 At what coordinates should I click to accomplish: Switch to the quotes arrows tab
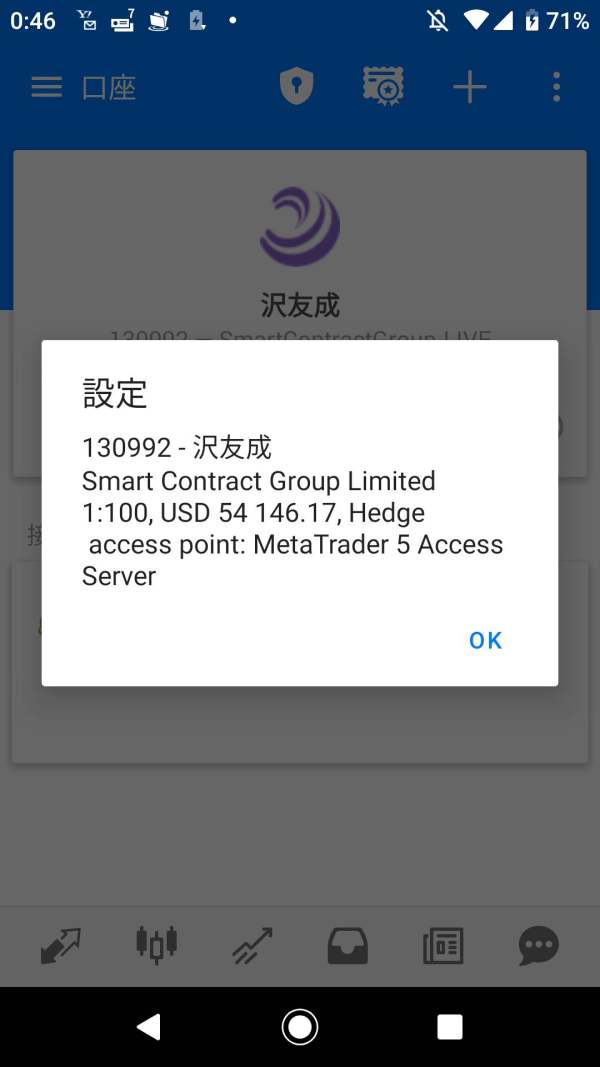pos(61,946)
